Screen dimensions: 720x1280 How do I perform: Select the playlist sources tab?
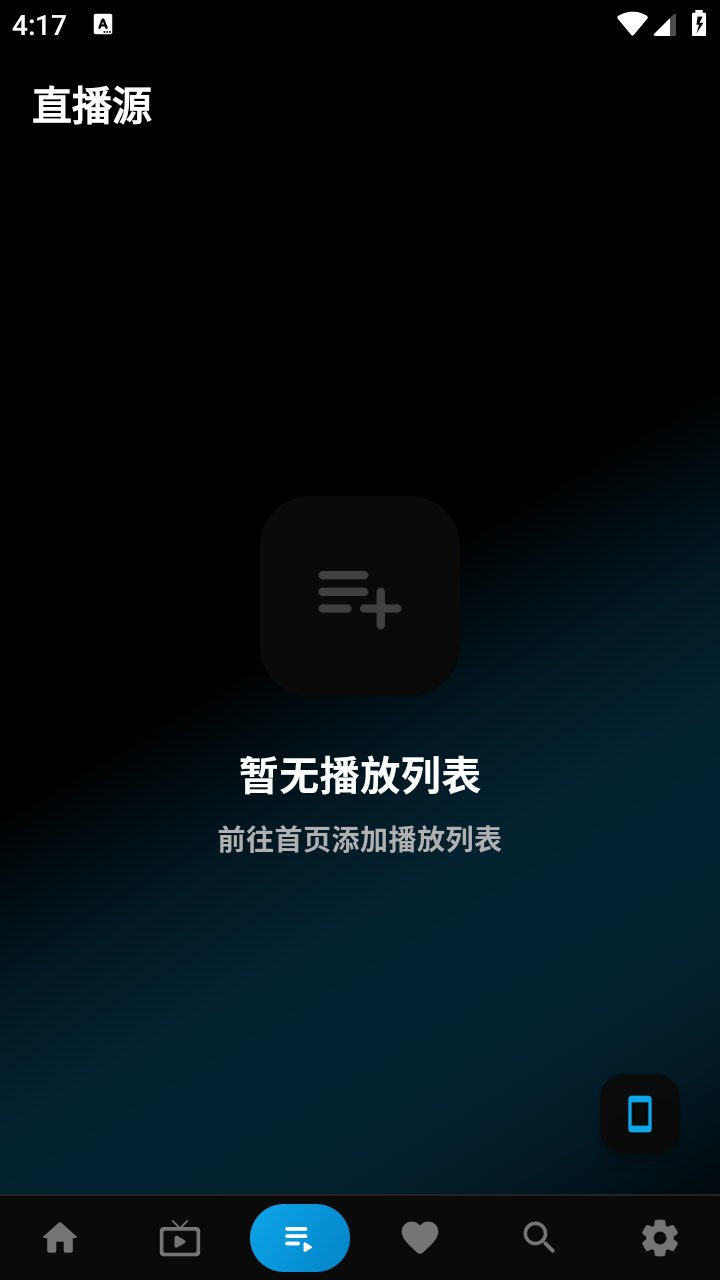click(300, 1238)
